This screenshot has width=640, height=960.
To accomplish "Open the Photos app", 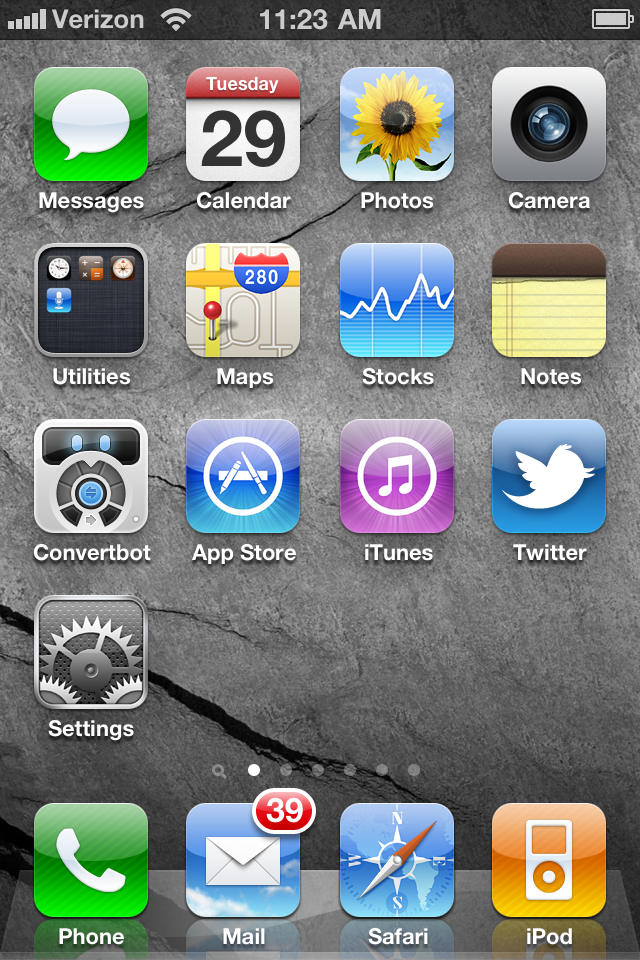I will pyautogui.click(x=397, y=124).
